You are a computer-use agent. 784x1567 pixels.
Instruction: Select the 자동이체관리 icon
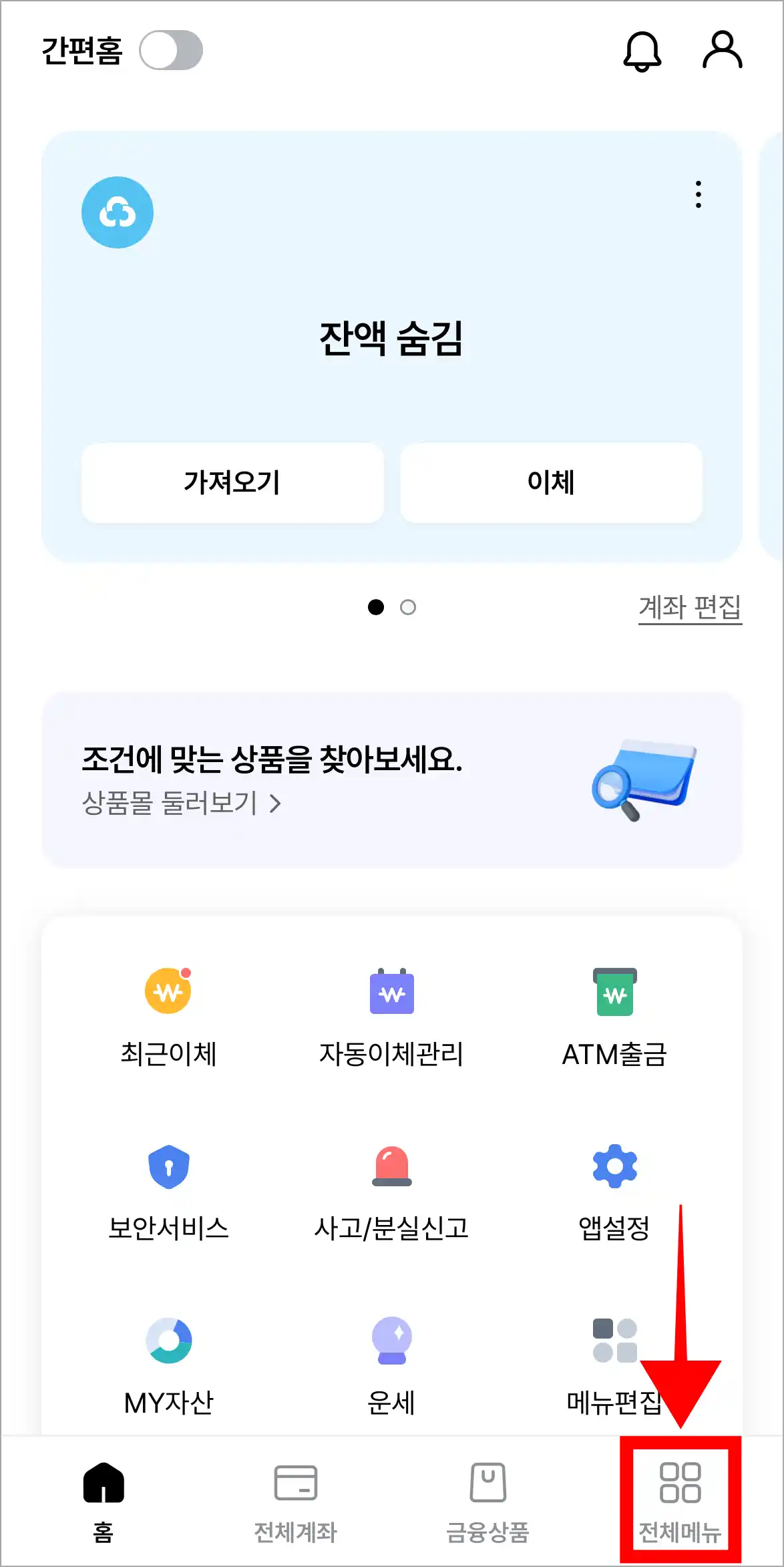coord(392,1005)
